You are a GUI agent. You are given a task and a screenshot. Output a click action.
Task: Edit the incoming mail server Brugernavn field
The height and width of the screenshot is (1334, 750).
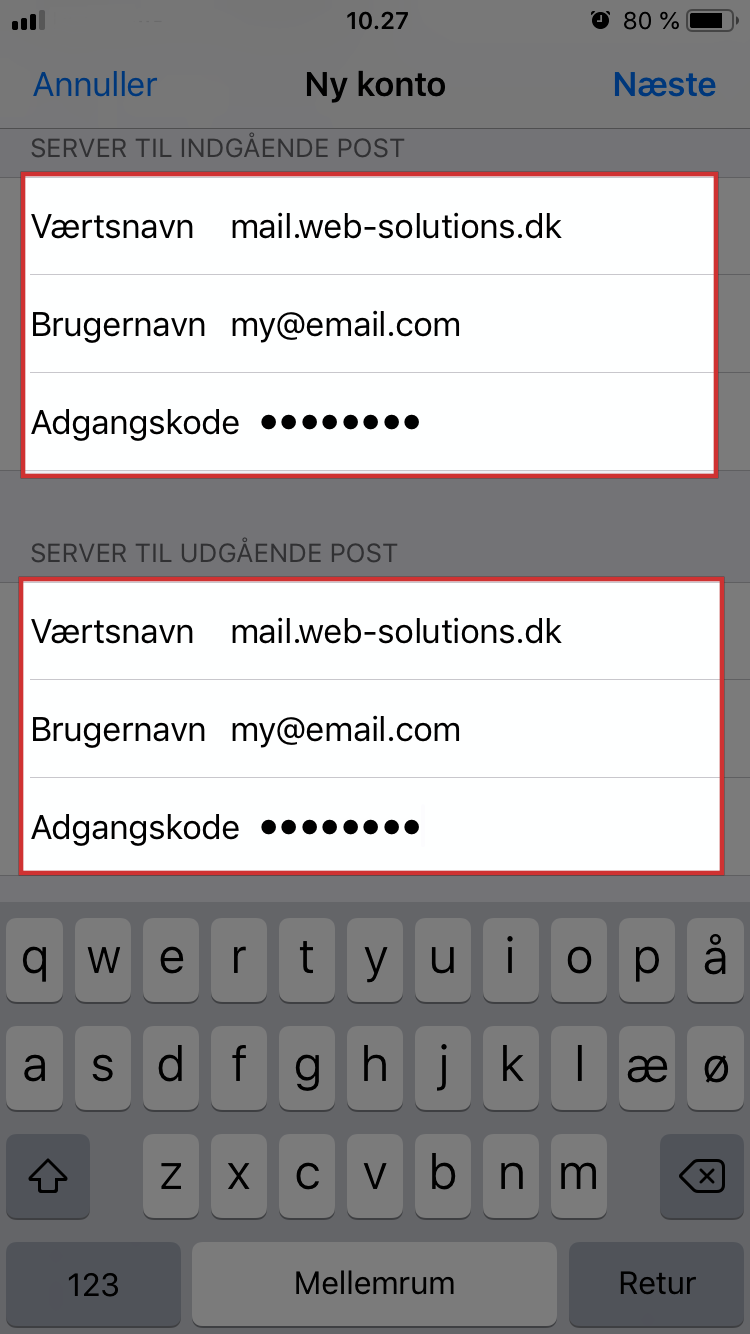point(370,325)
